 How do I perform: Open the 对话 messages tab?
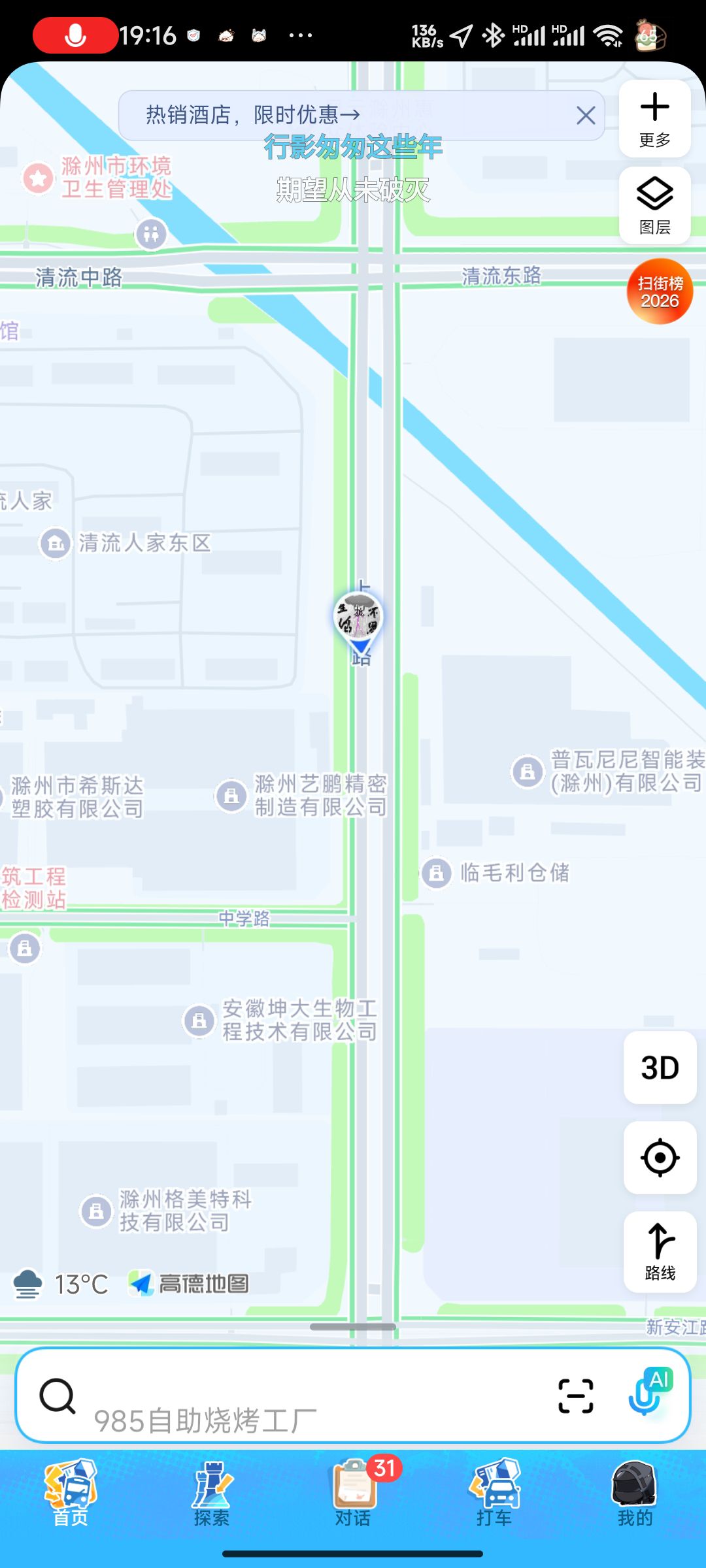tap(353, 1493)
